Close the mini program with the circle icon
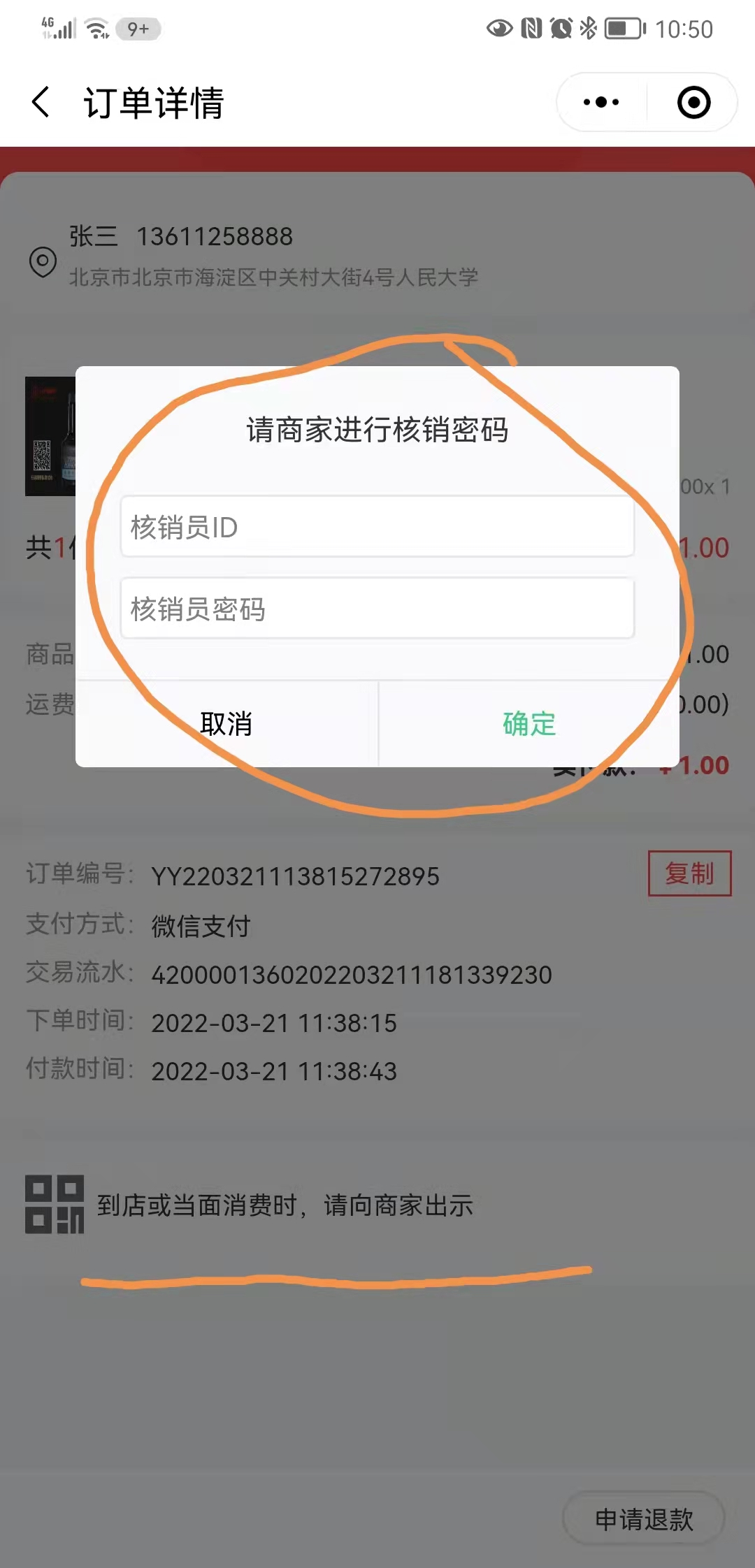755x1568 pixels. [x=693, y=103]
